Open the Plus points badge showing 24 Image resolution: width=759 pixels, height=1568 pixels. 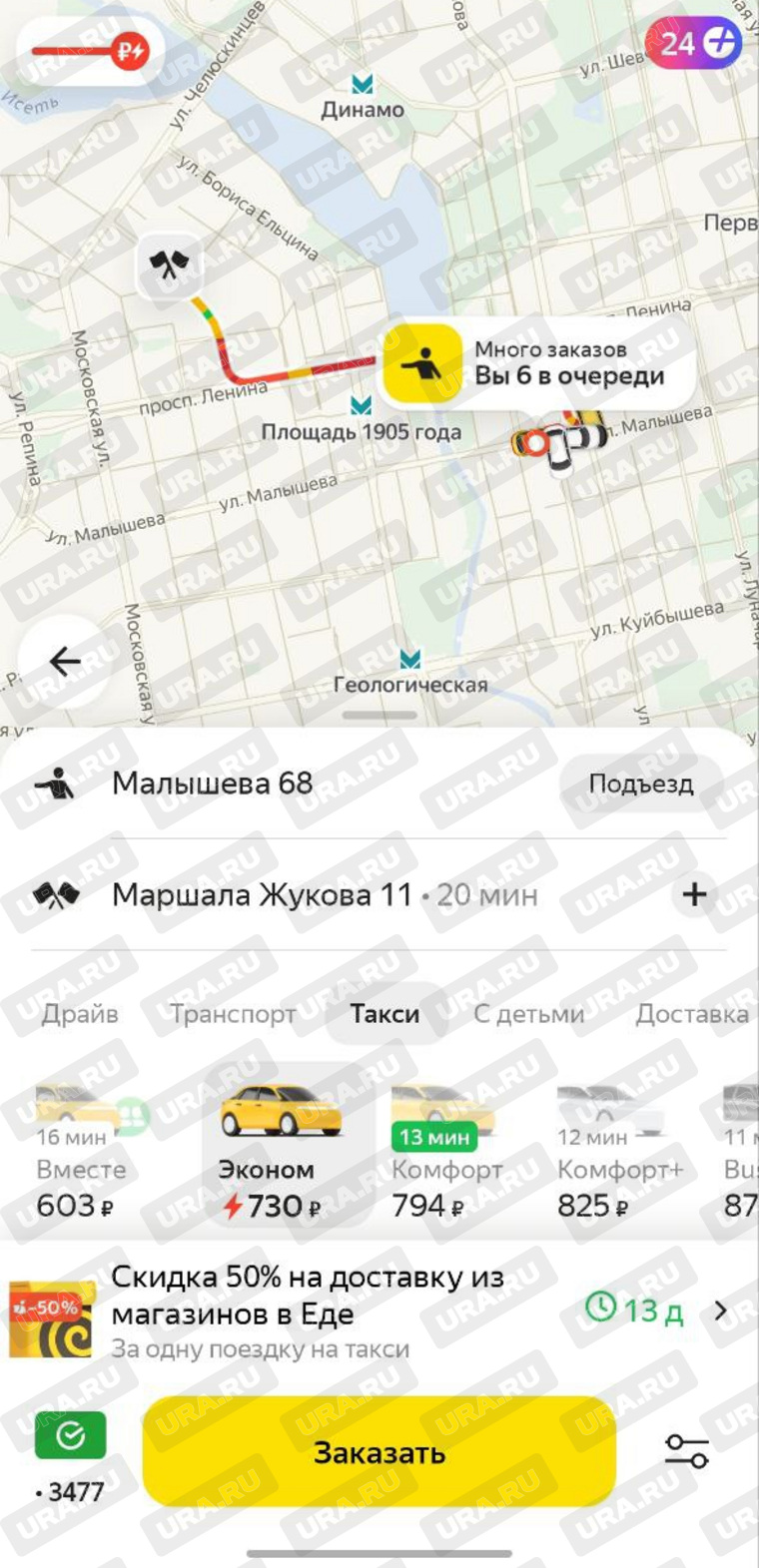click(696, 43)
